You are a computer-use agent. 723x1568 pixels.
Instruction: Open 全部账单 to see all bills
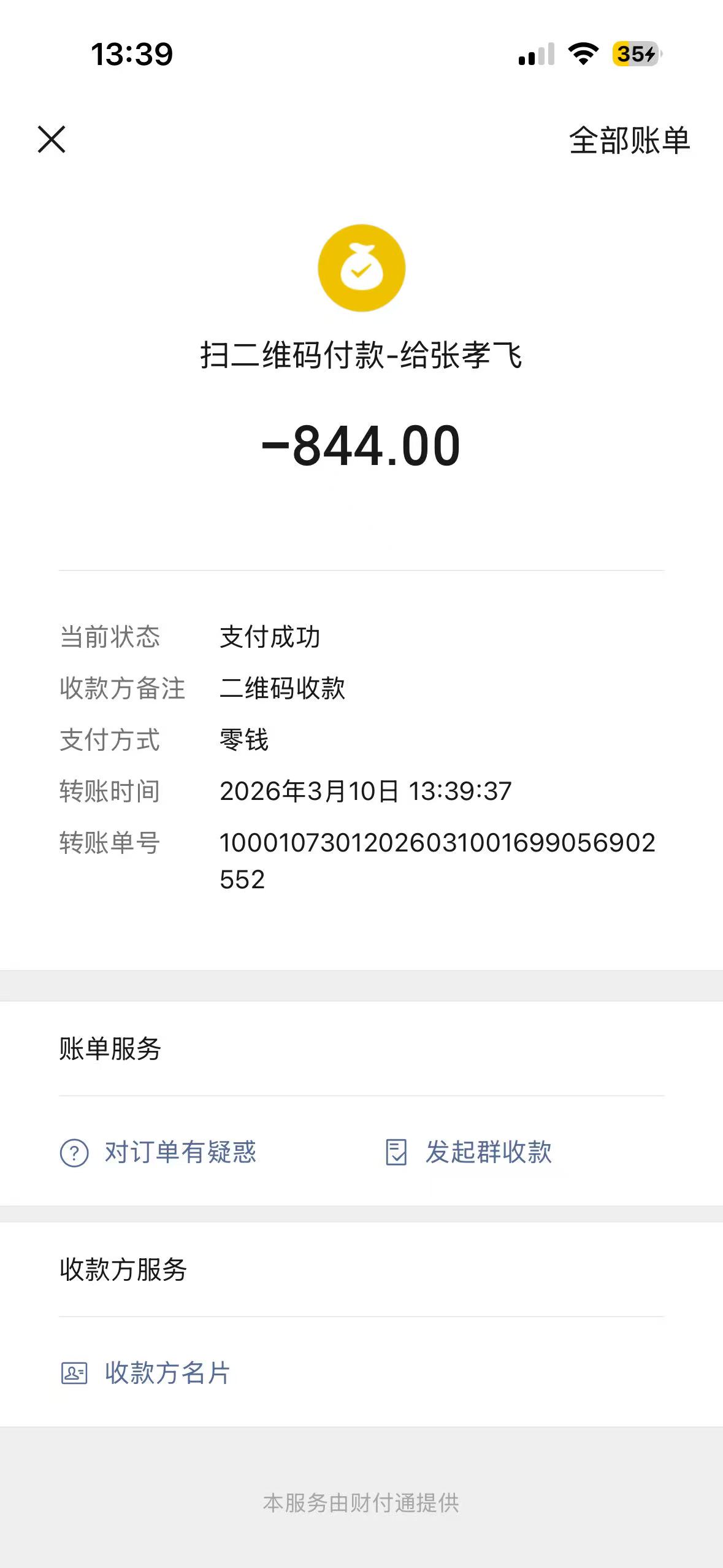629,140
